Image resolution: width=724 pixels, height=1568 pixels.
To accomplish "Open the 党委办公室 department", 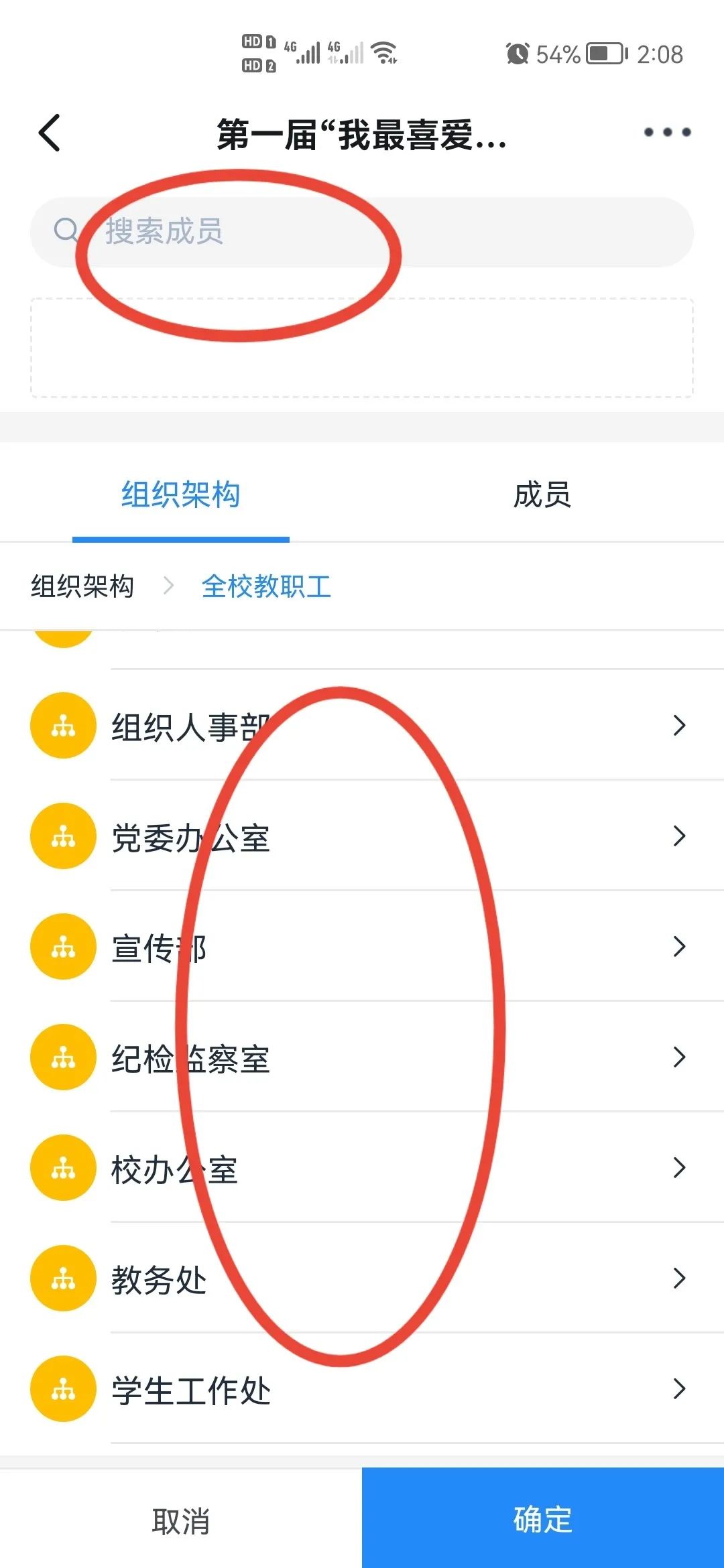I will tap(362, 837).
